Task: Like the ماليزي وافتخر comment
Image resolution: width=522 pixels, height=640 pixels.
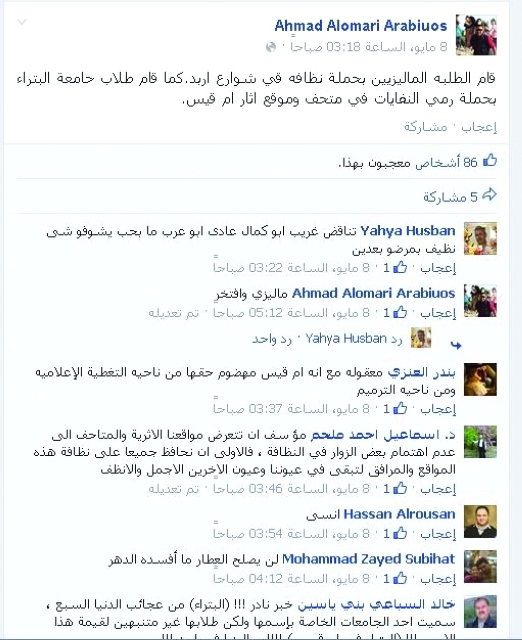Action: tap(438, 313)
